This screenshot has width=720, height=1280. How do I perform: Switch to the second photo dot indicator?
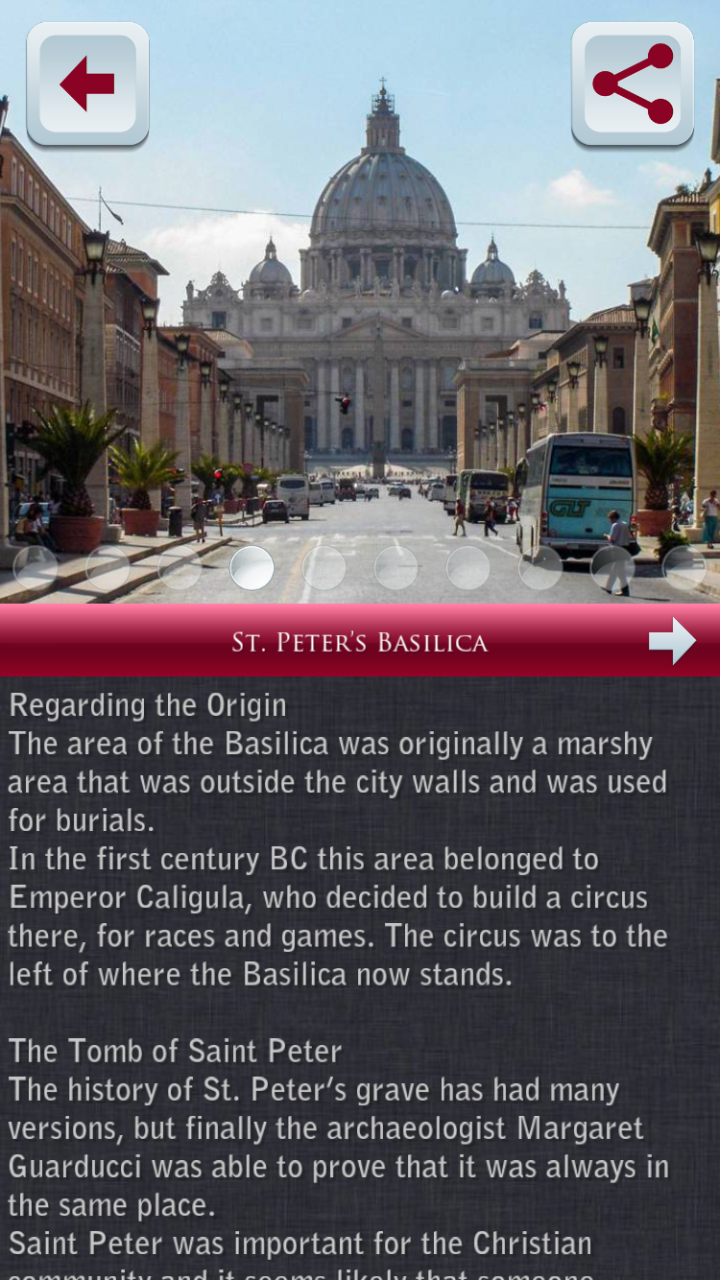pos(108,567)
